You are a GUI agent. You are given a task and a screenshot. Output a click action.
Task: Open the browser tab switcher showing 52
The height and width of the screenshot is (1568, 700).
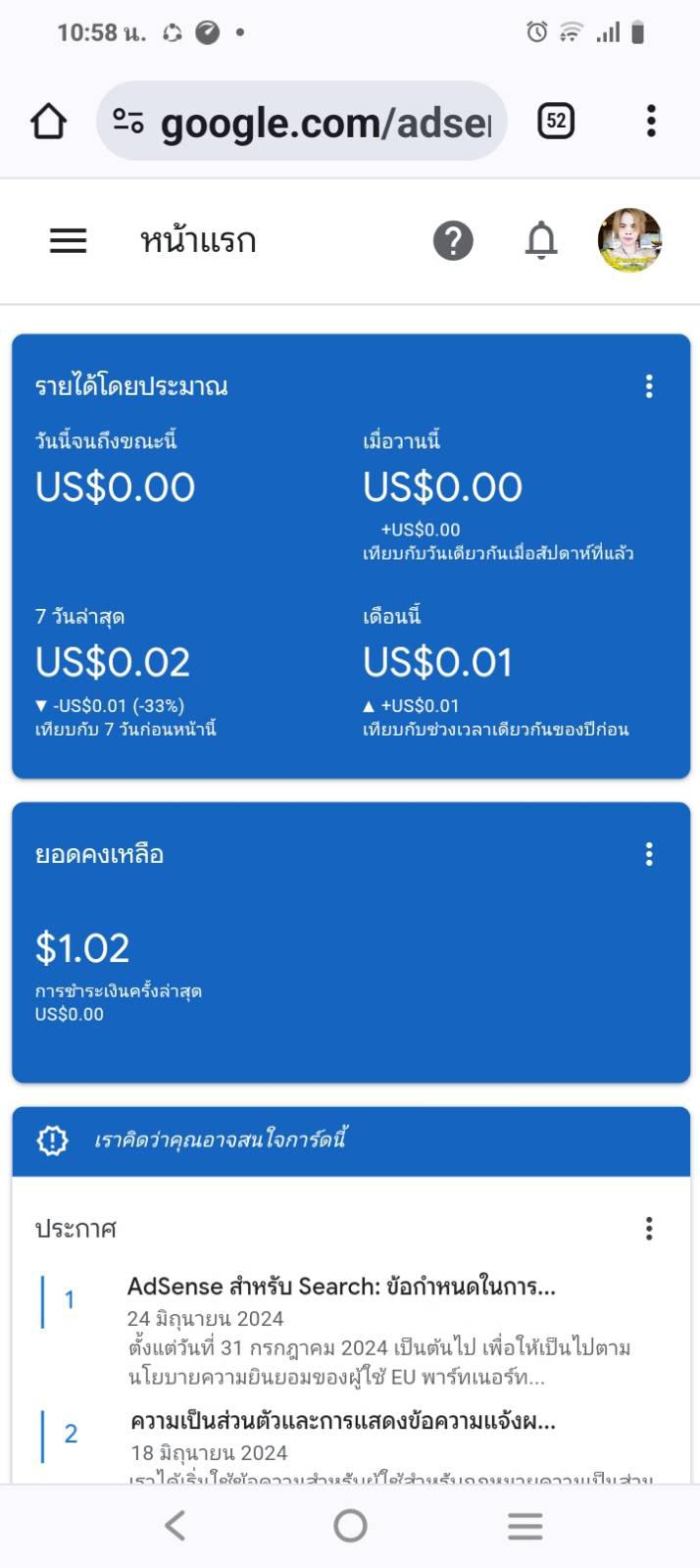pos(555,121)
